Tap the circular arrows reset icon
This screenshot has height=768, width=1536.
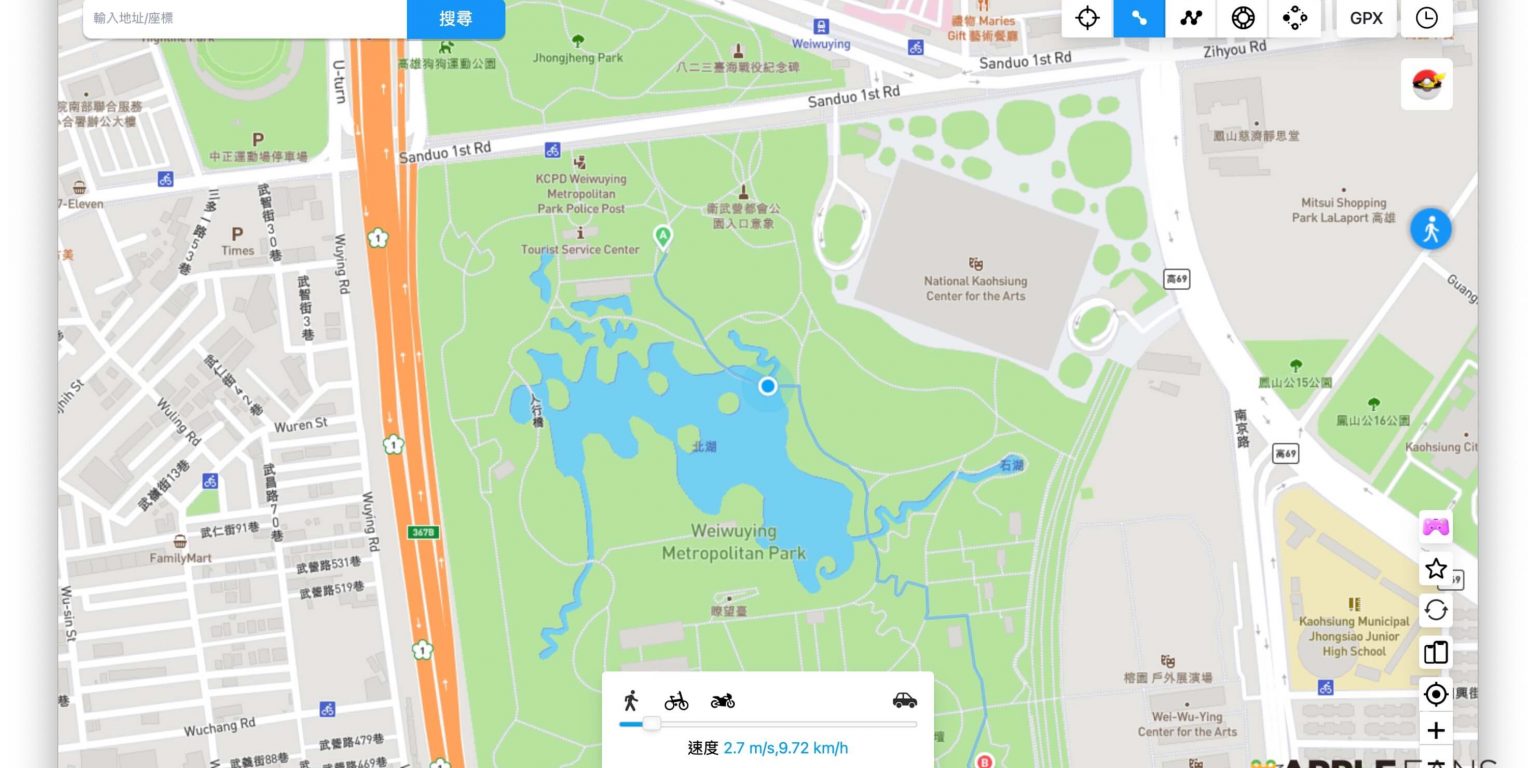coord(1436,610)
